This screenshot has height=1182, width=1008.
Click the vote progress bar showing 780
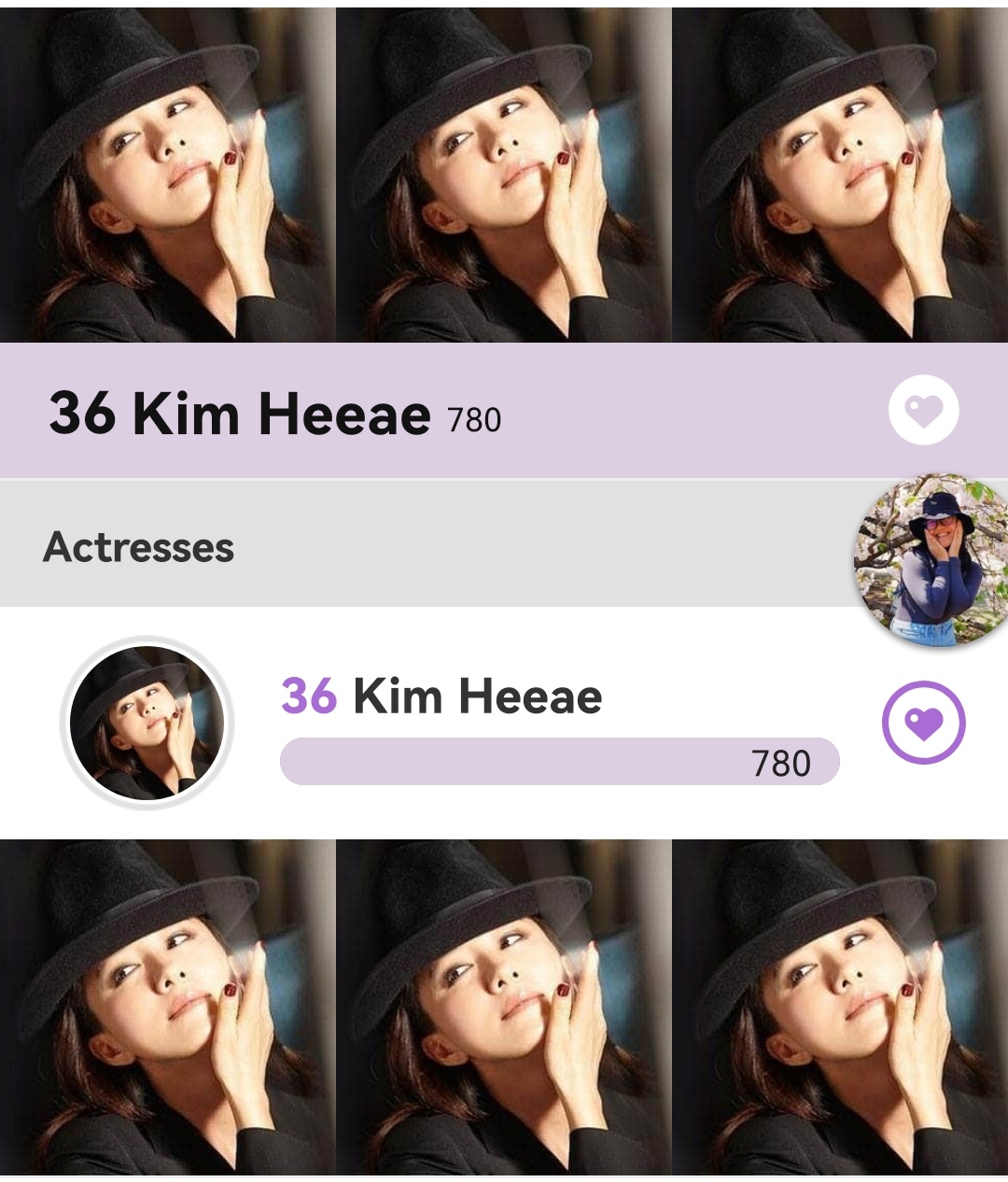pyautogui.click(x=560, y=764)
